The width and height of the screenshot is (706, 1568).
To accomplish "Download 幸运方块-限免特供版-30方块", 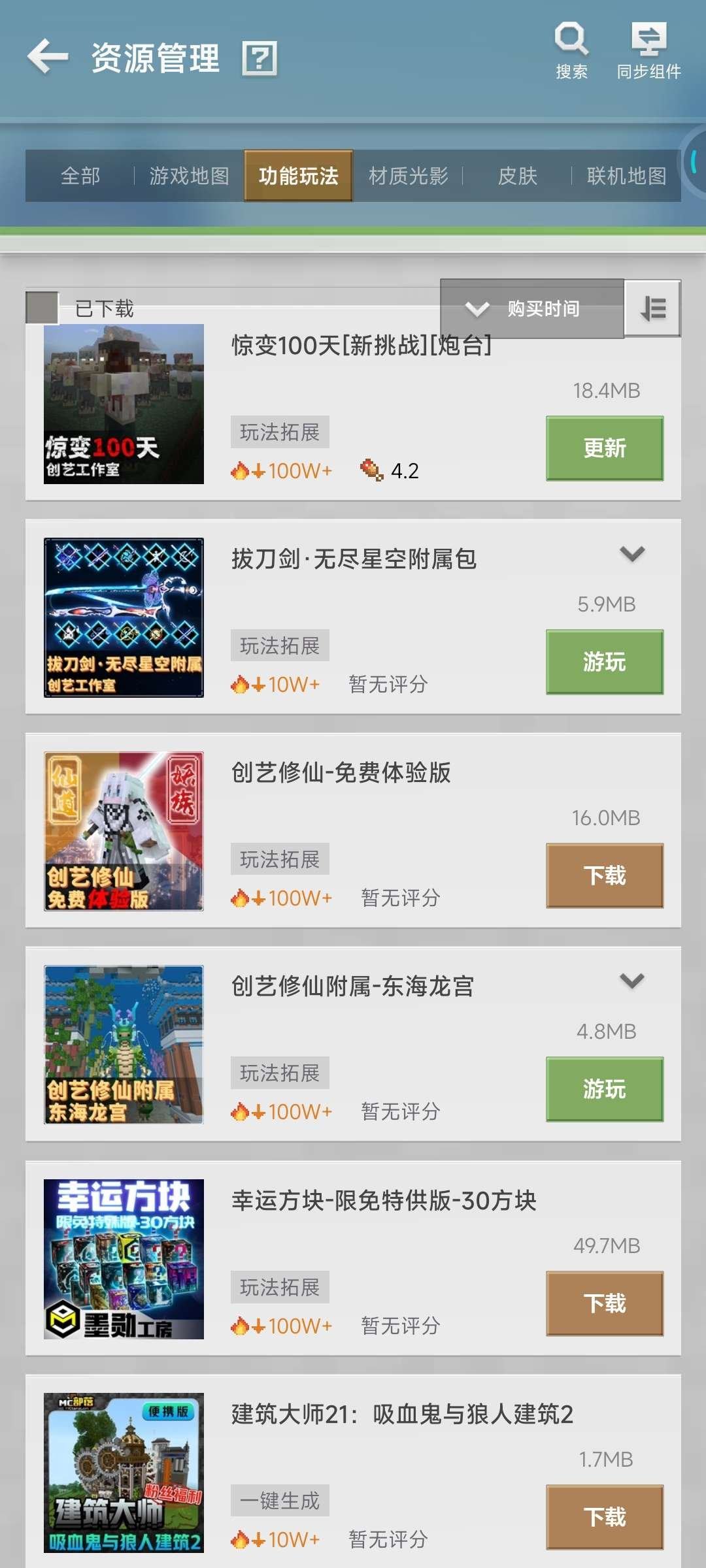I will 603,1303.
